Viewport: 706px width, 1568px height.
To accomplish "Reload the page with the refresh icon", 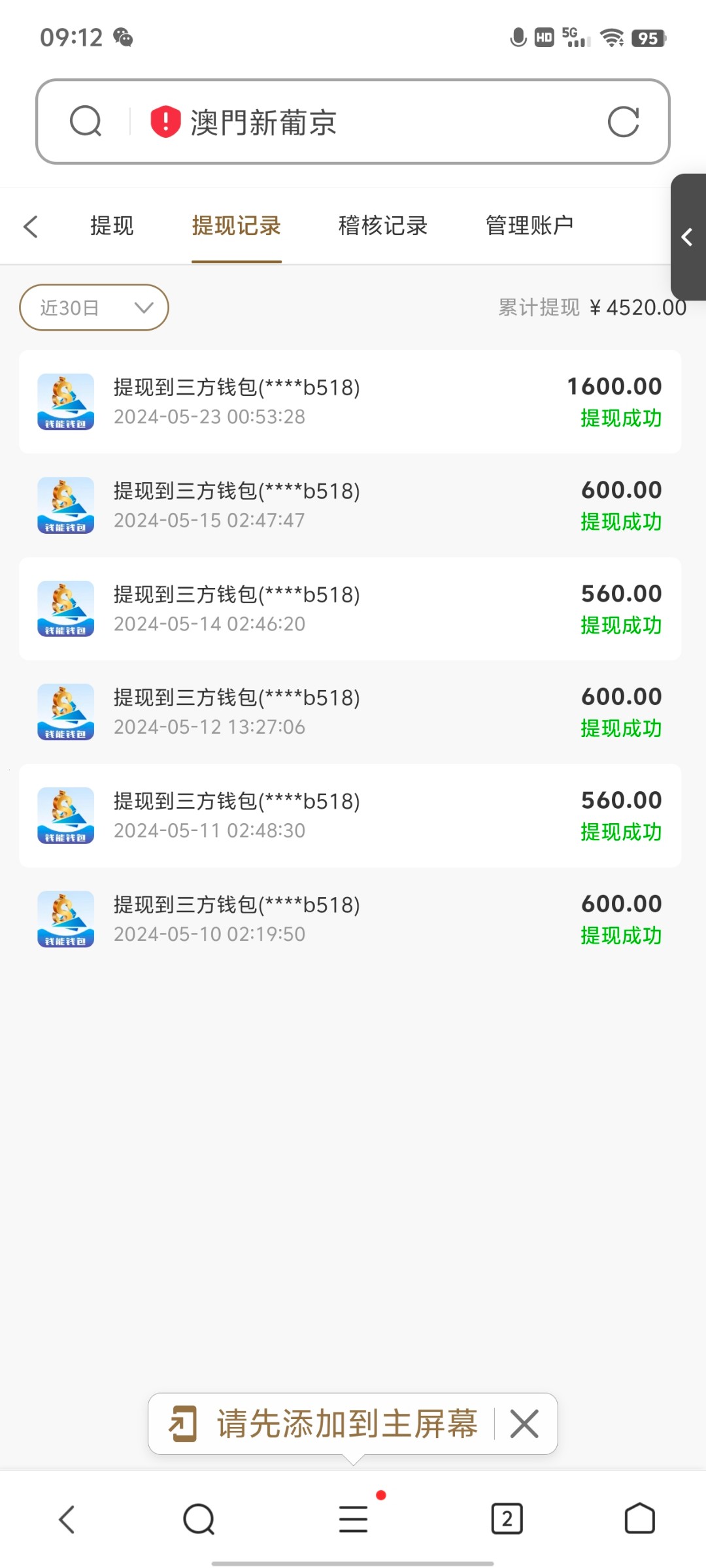I will (623, 122).
